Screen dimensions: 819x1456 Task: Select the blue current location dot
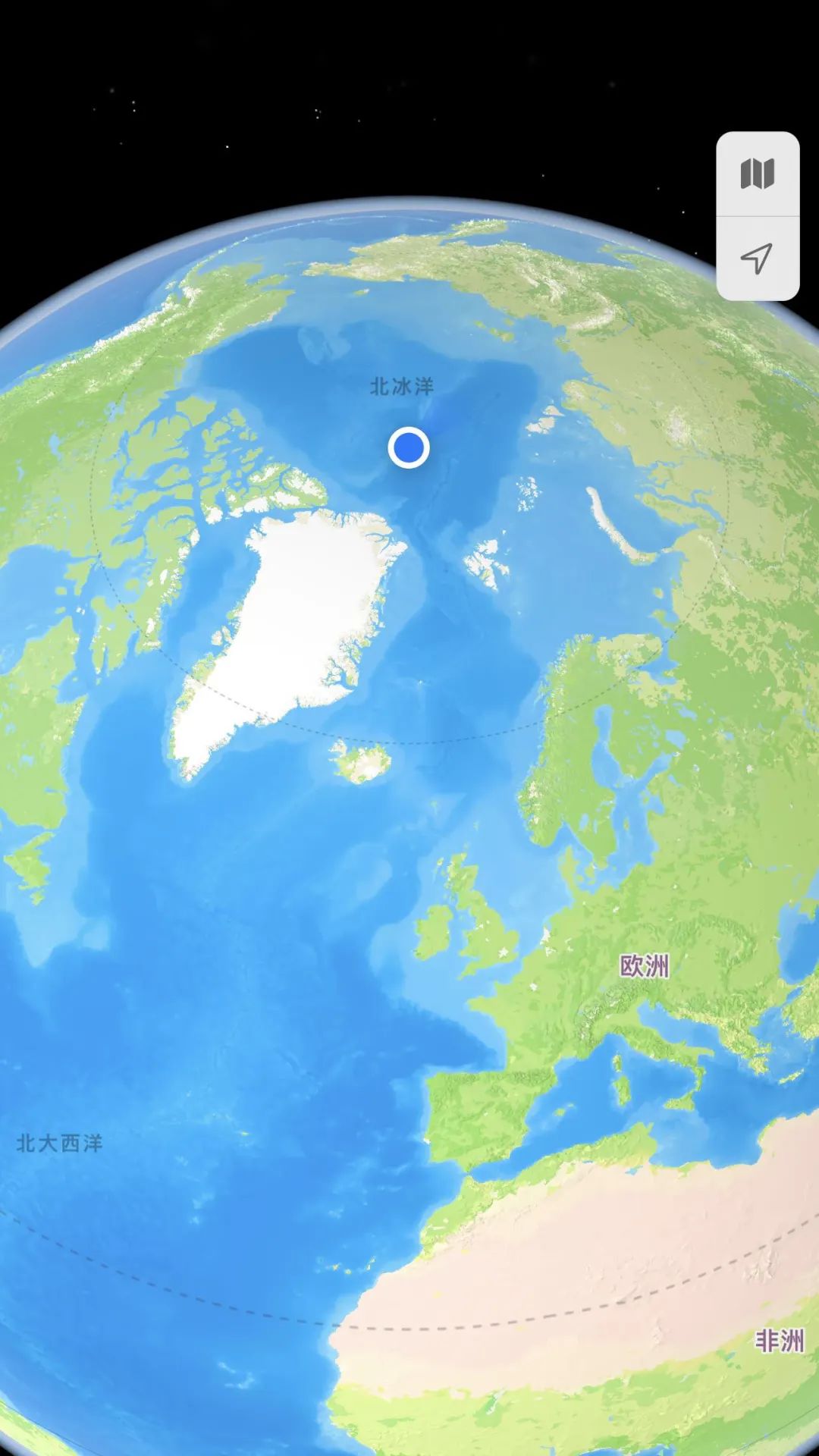click(409, 447)
